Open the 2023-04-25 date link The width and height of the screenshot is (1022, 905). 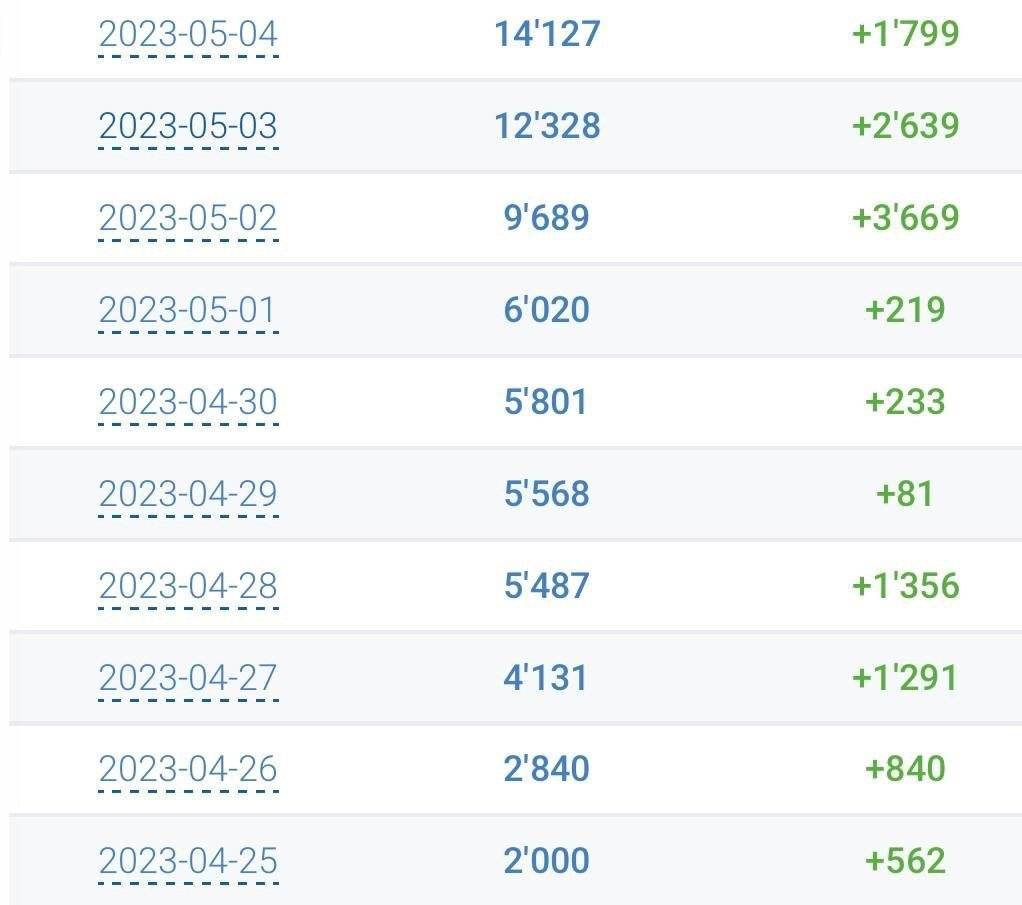[x=188, y=862]
